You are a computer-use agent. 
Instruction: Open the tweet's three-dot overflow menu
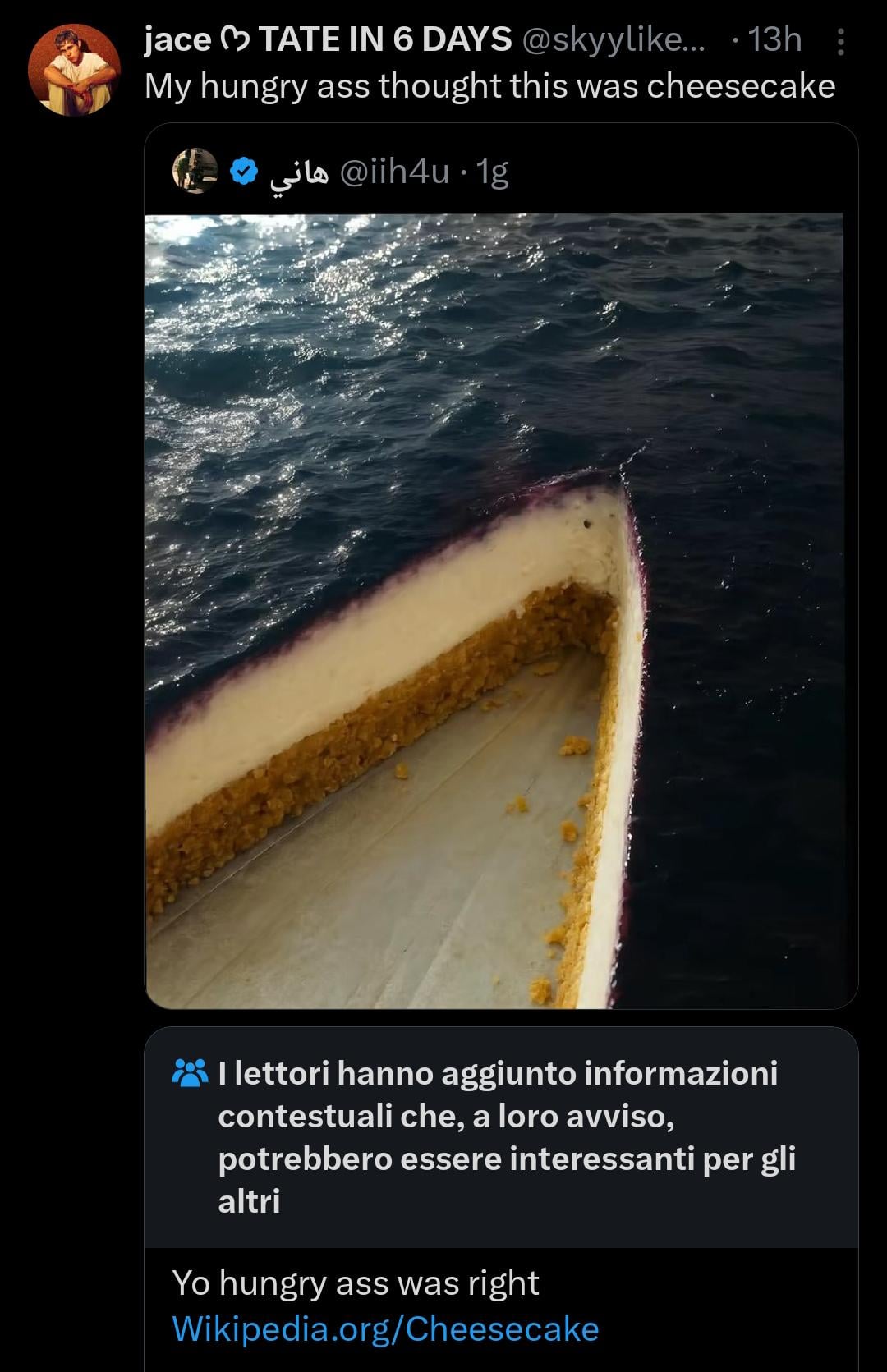point(840,41)
